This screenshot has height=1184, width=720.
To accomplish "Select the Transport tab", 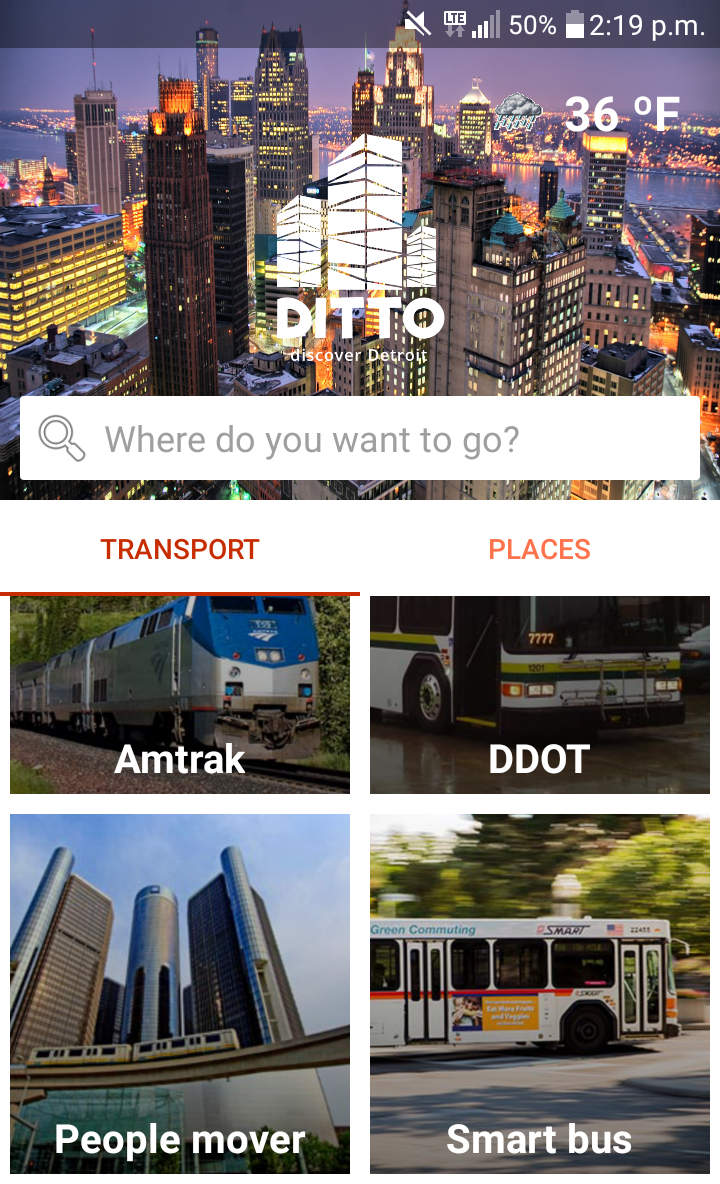I will 180,549.
